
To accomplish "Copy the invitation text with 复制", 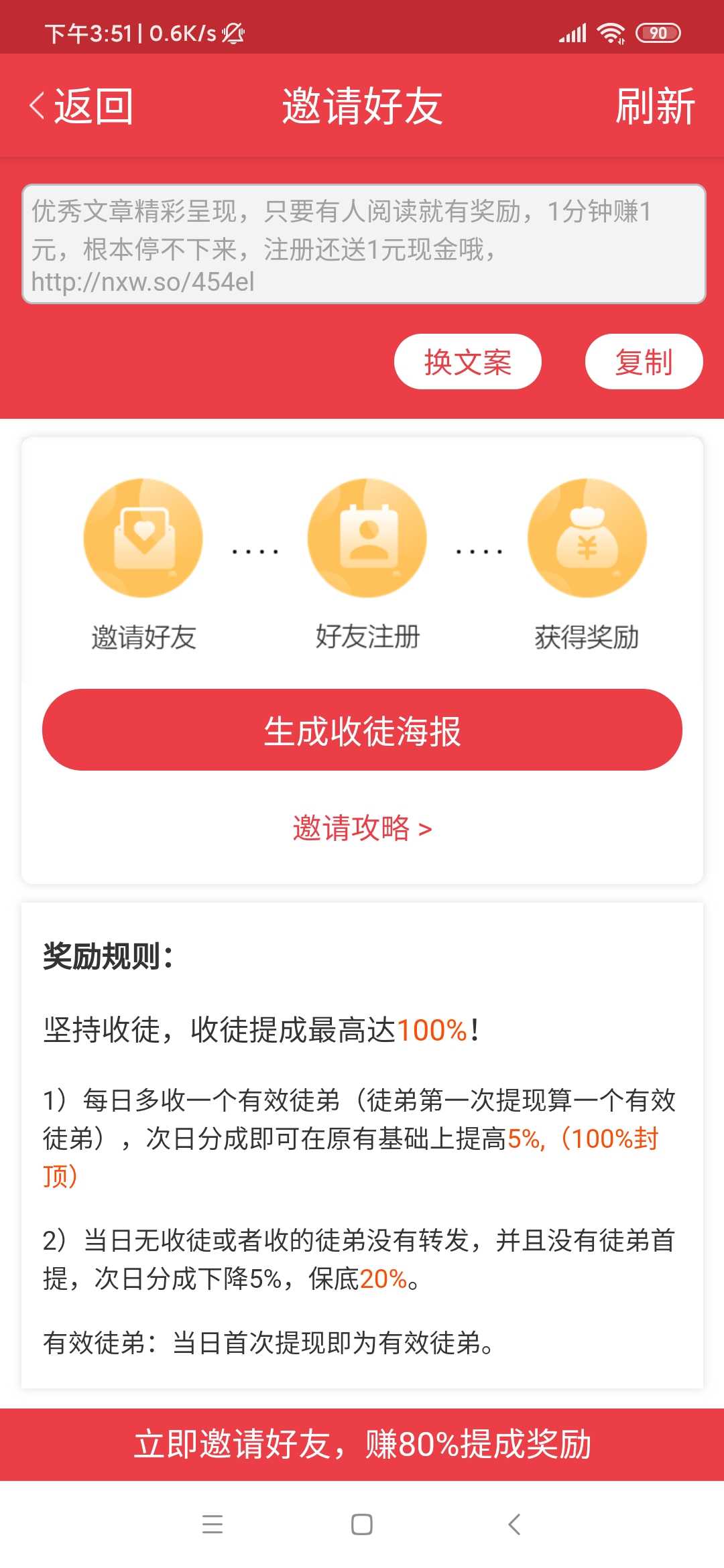I will pyautogui.click(x=644, y=362).
